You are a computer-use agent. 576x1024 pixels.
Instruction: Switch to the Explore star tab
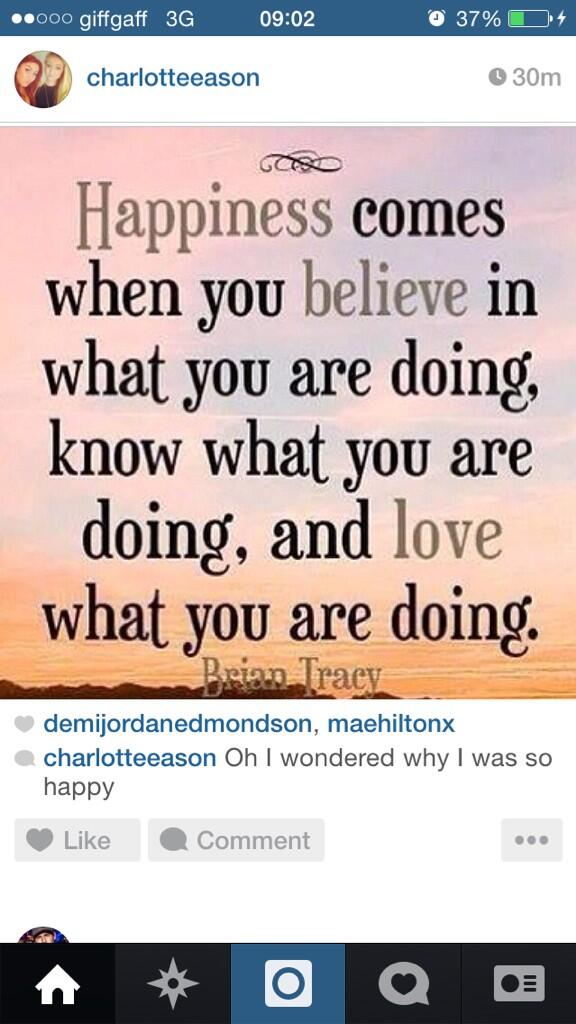[x=172, y=984]
